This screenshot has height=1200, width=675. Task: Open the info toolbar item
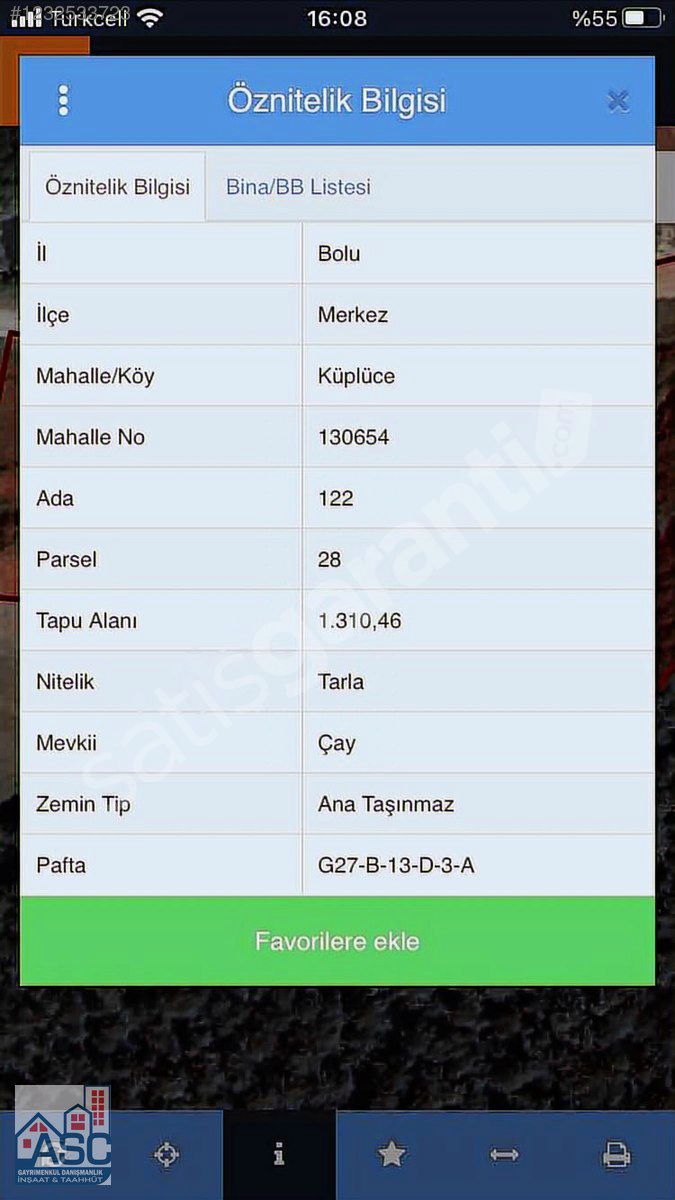(279, 1155)
